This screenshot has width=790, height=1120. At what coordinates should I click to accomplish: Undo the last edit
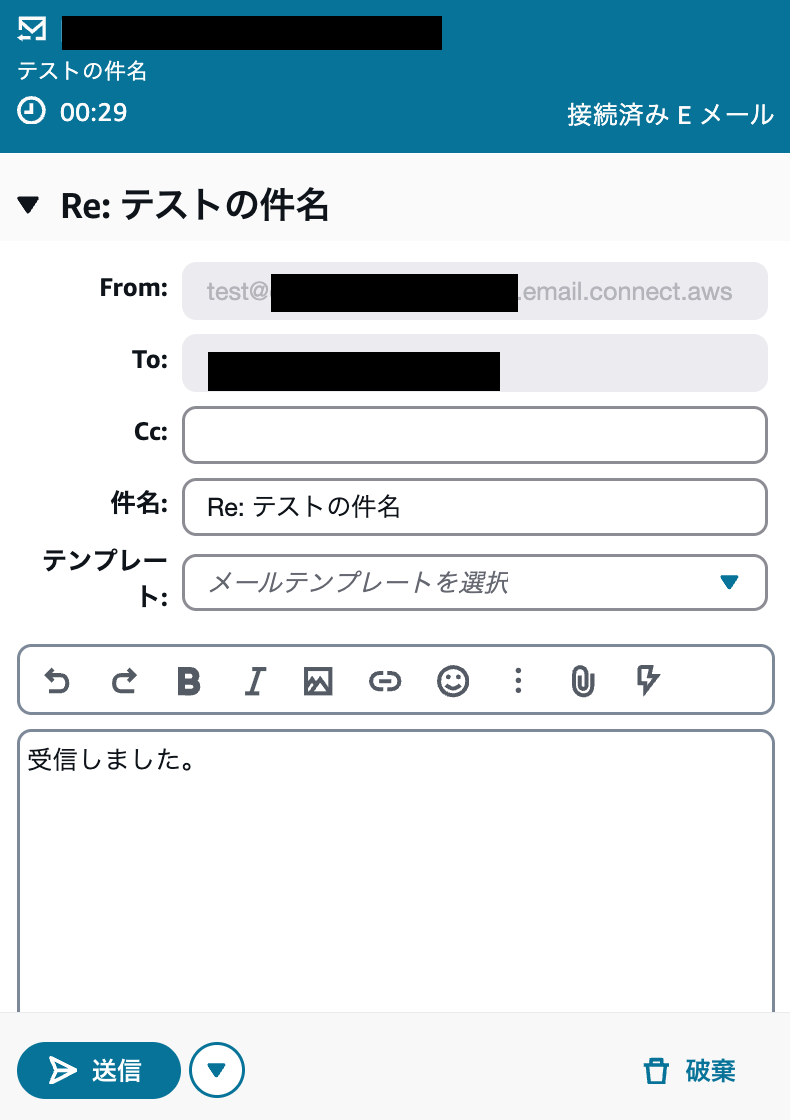click(58, 681)
